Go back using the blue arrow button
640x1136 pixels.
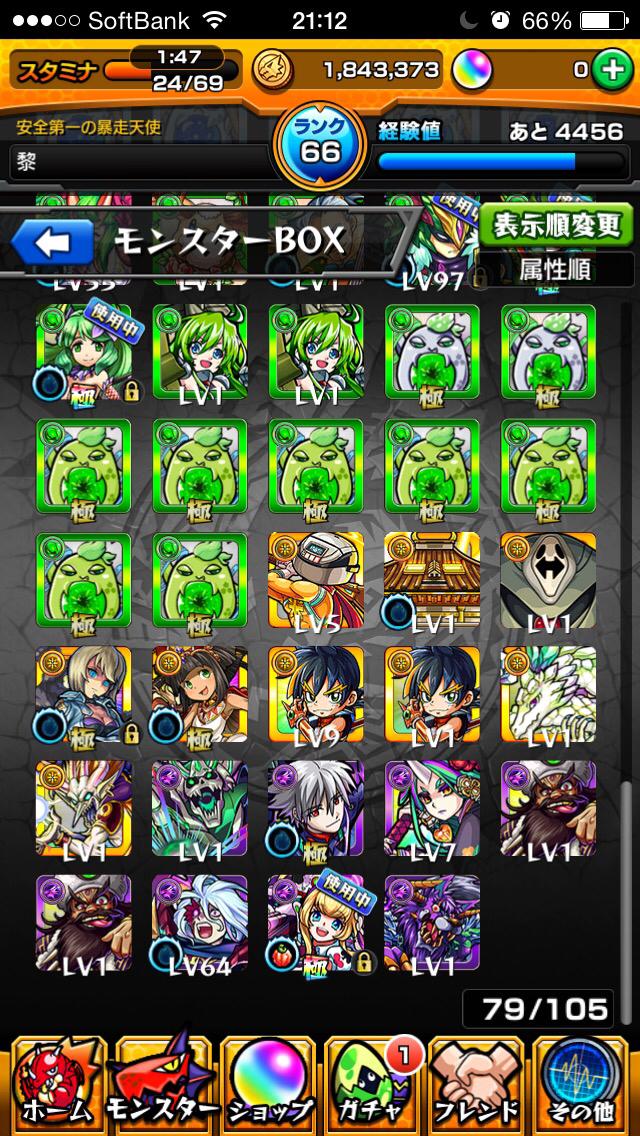click(52, 242)
